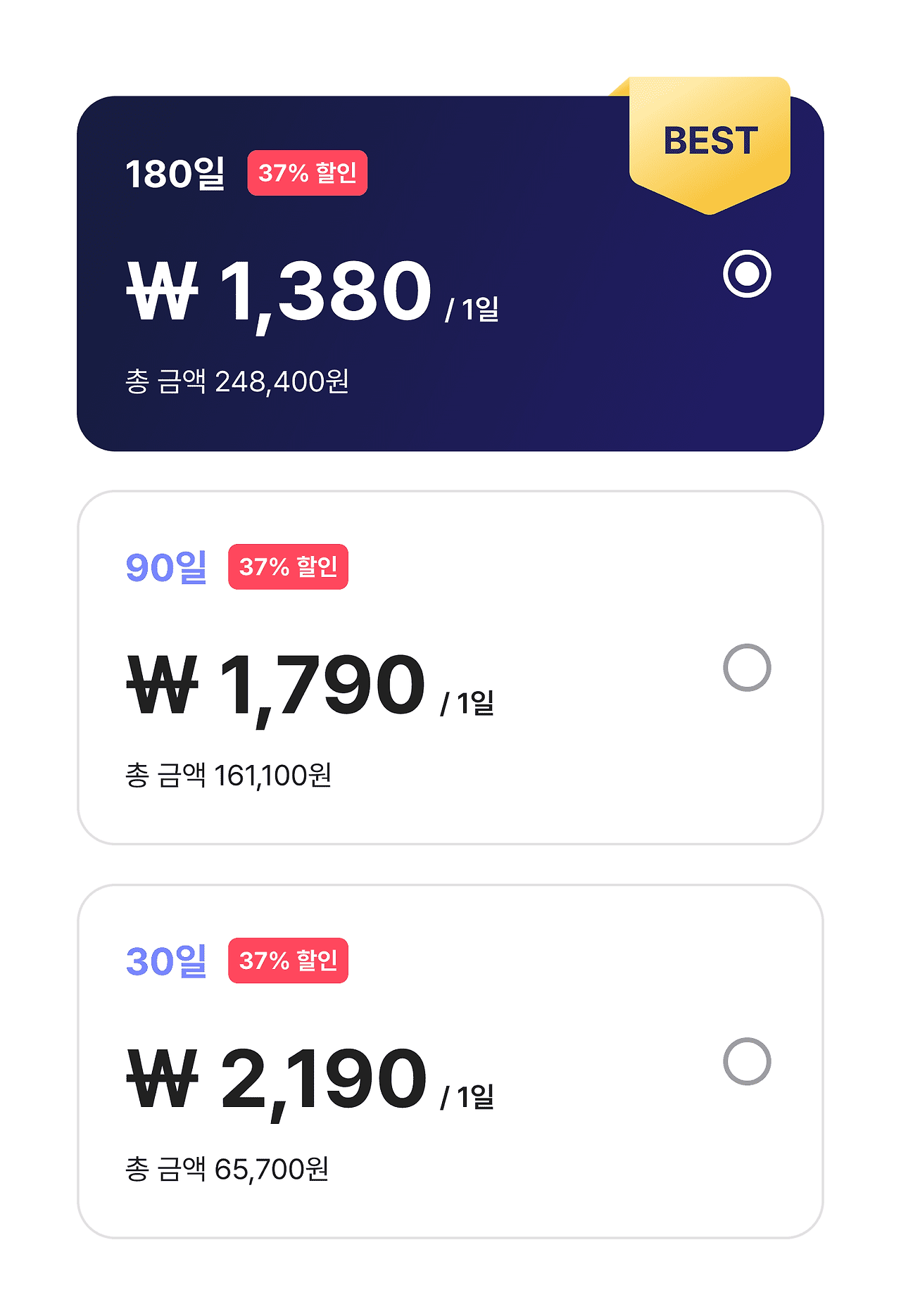Screen dimensions: 901x1316
Task: Click 총 금액 248,400원 text
Action: click(x=238, y=380)
